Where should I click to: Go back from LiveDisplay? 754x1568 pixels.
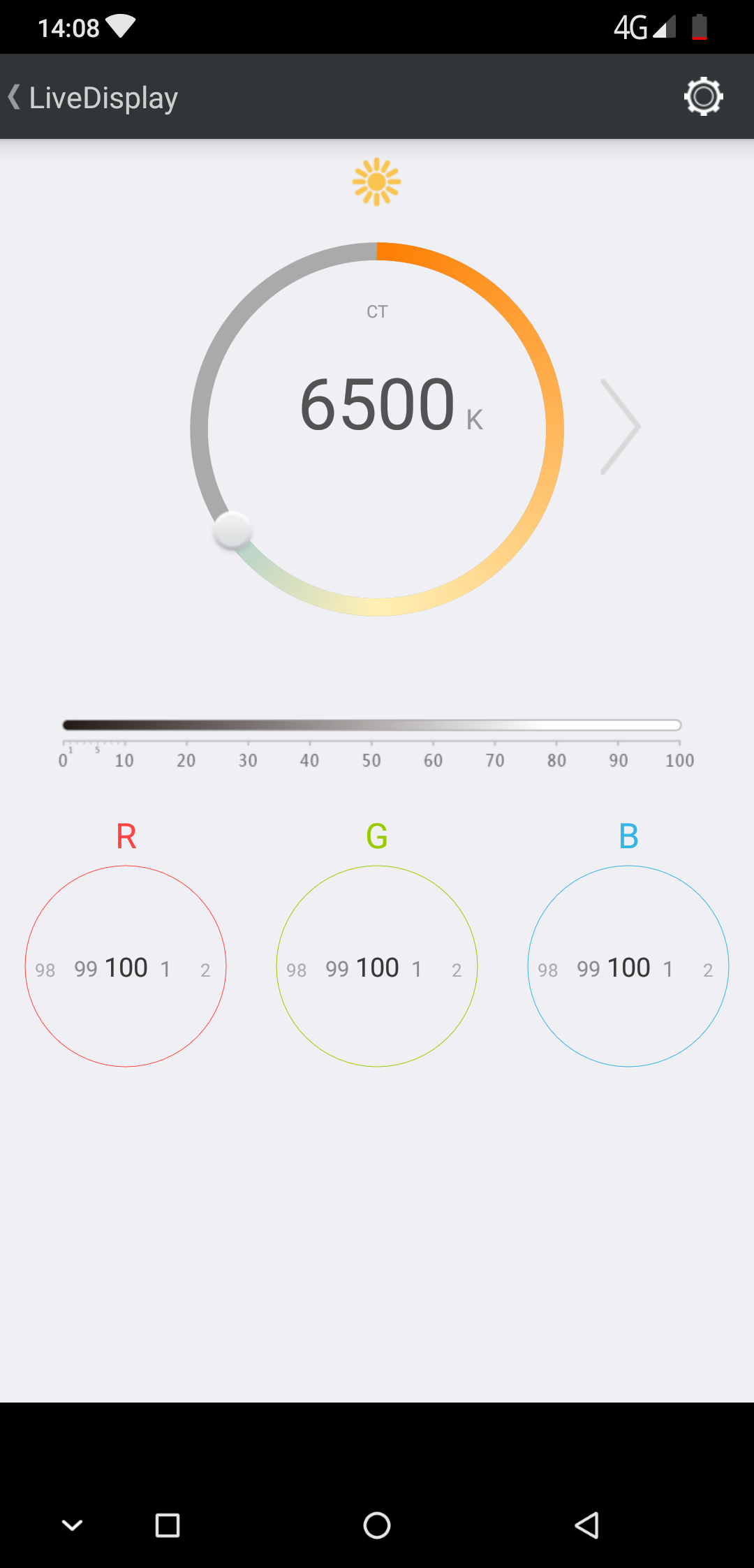tap(14, 97)
